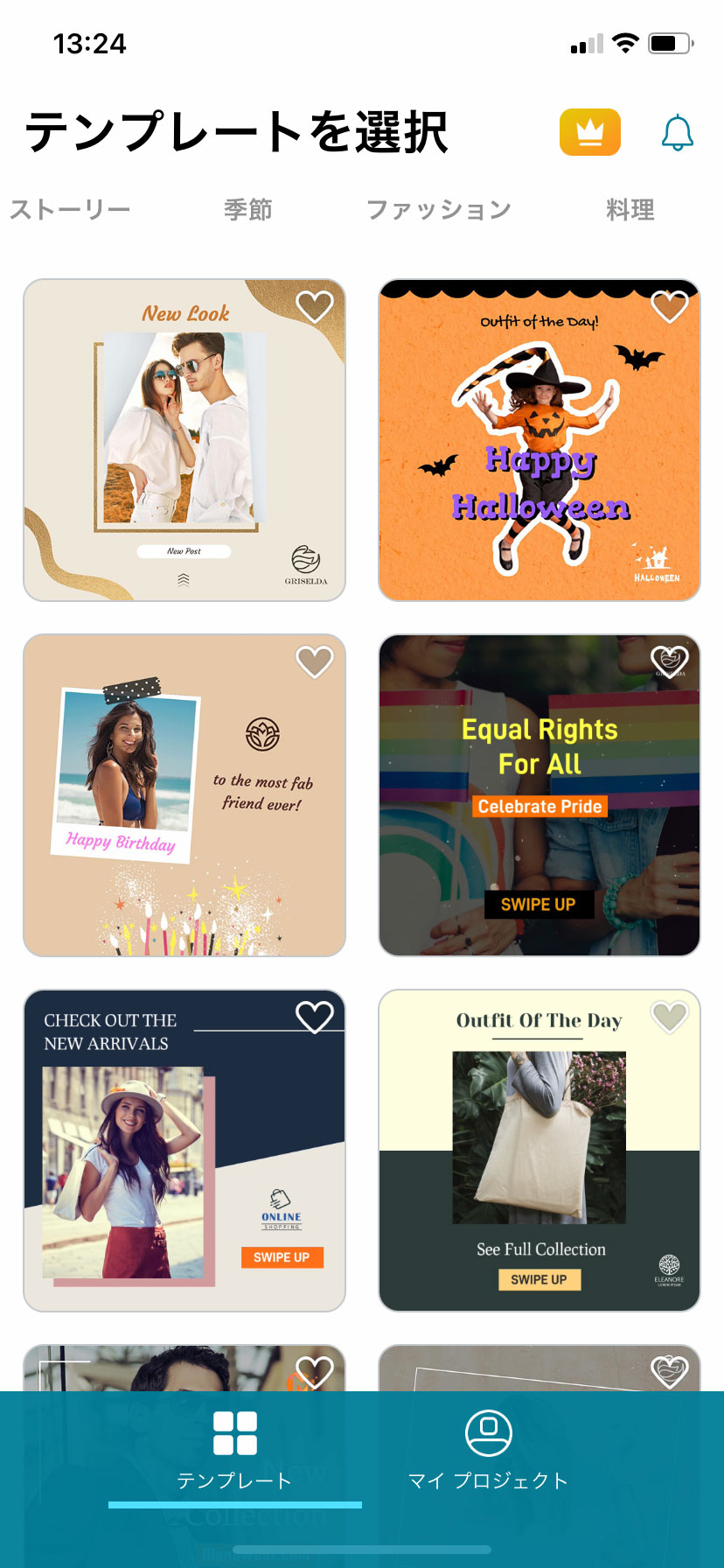This screenshot has width=724, height=1568.
Task: Favorite the New Look template
Action: (x=315, y=307)
